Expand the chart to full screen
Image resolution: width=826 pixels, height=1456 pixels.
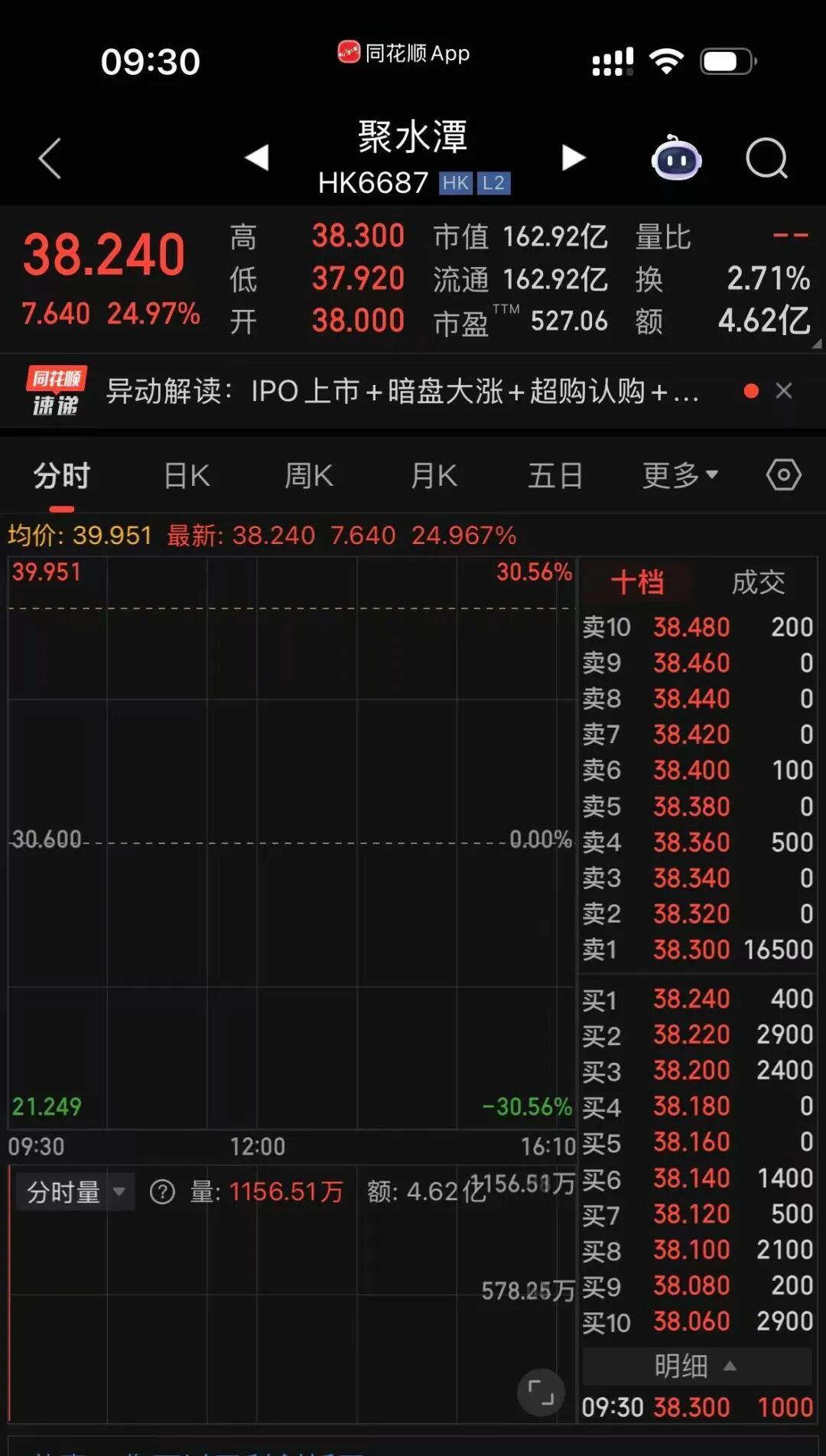pos(541,1392)
